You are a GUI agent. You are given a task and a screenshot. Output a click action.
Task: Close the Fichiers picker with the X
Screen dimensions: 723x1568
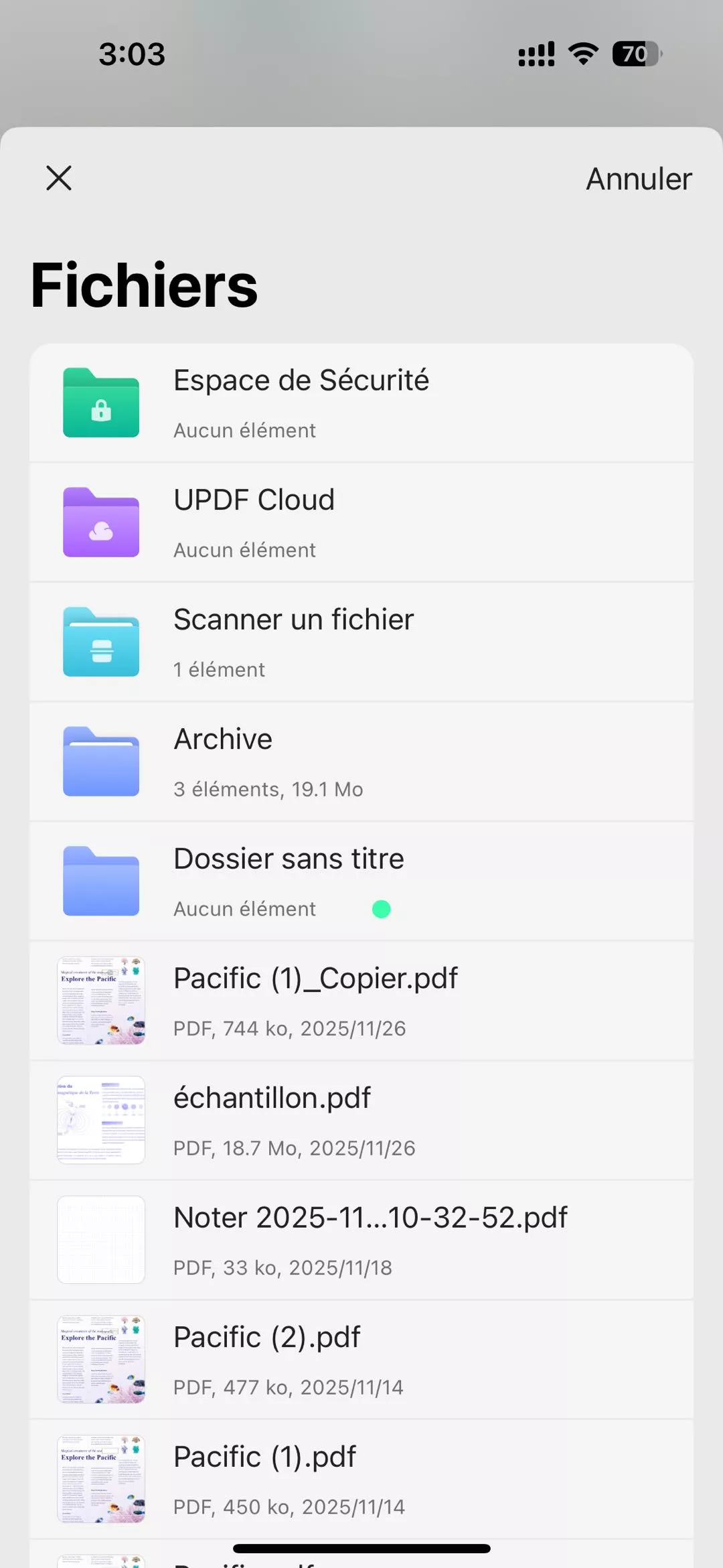coord(58,178)
